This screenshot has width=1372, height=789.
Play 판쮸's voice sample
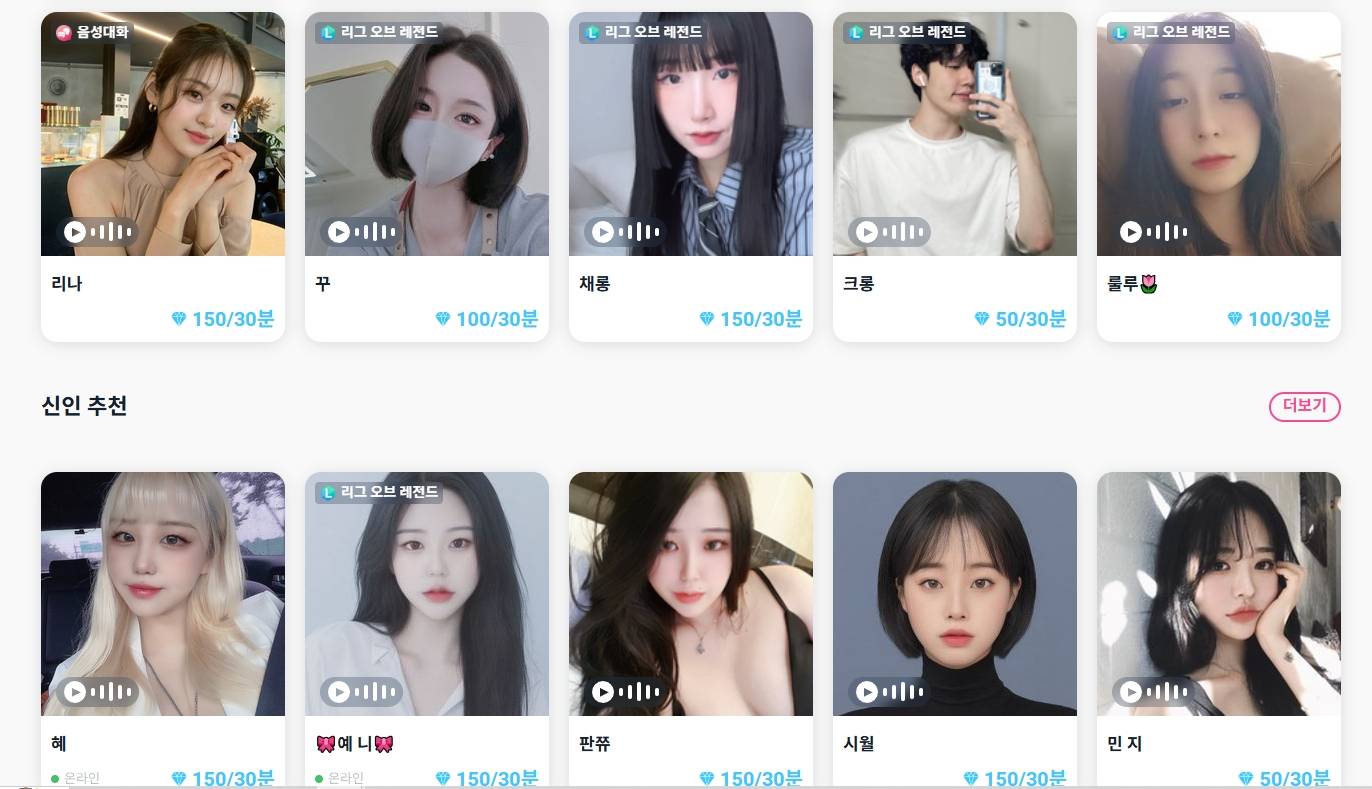(603, 692)
